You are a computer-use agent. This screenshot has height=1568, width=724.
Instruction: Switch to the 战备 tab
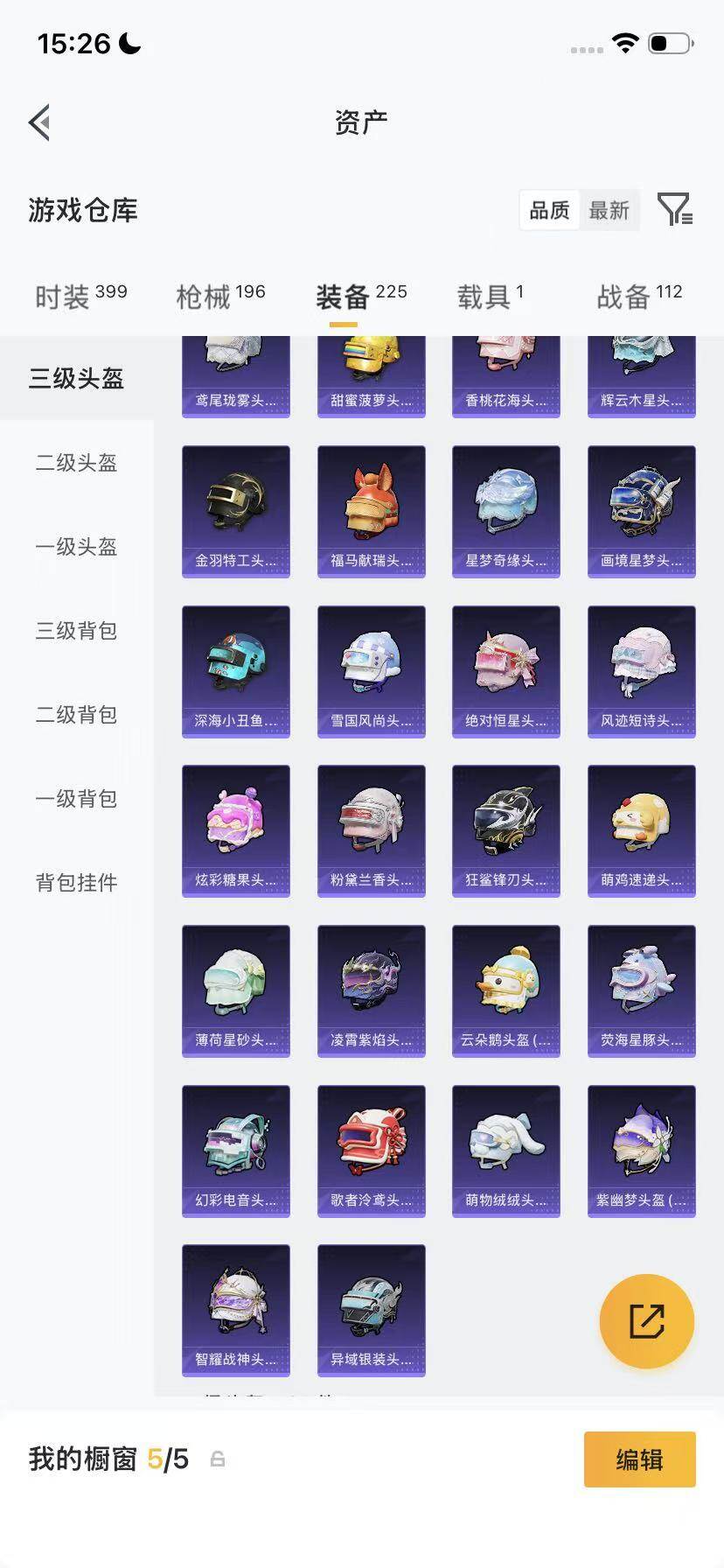coord(639,297)
